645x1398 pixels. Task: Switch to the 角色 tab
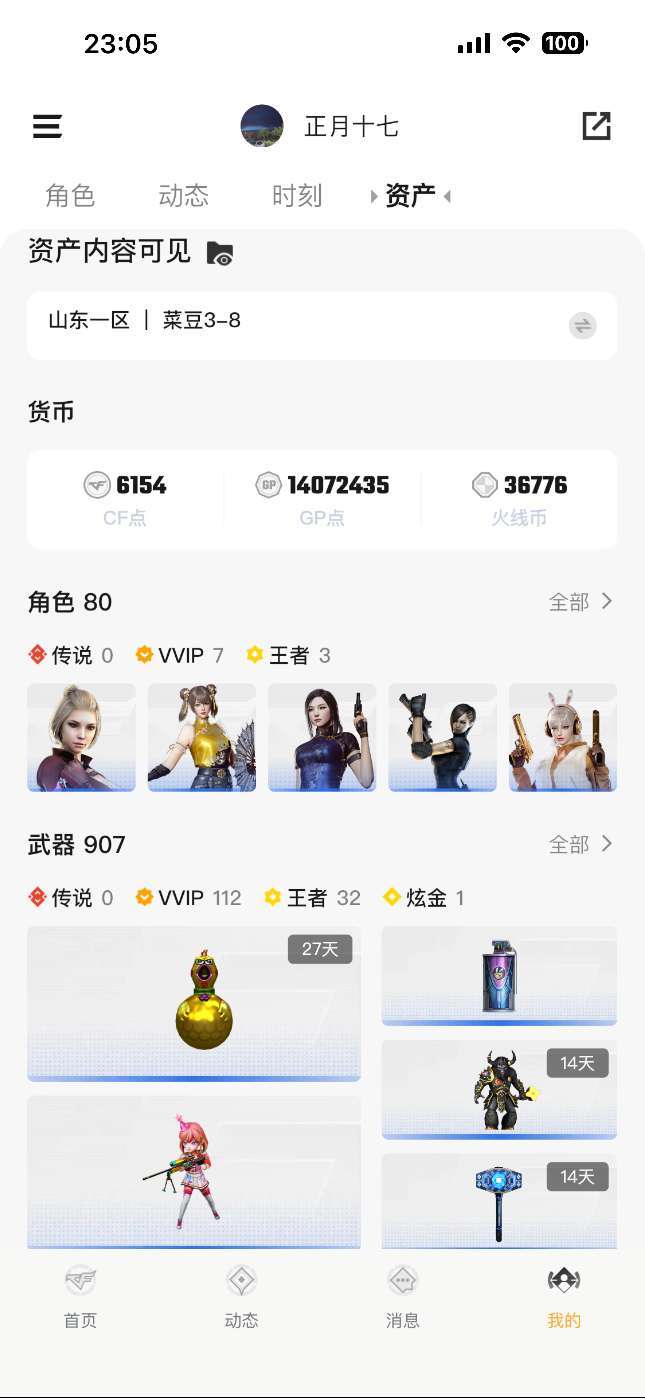70,196
